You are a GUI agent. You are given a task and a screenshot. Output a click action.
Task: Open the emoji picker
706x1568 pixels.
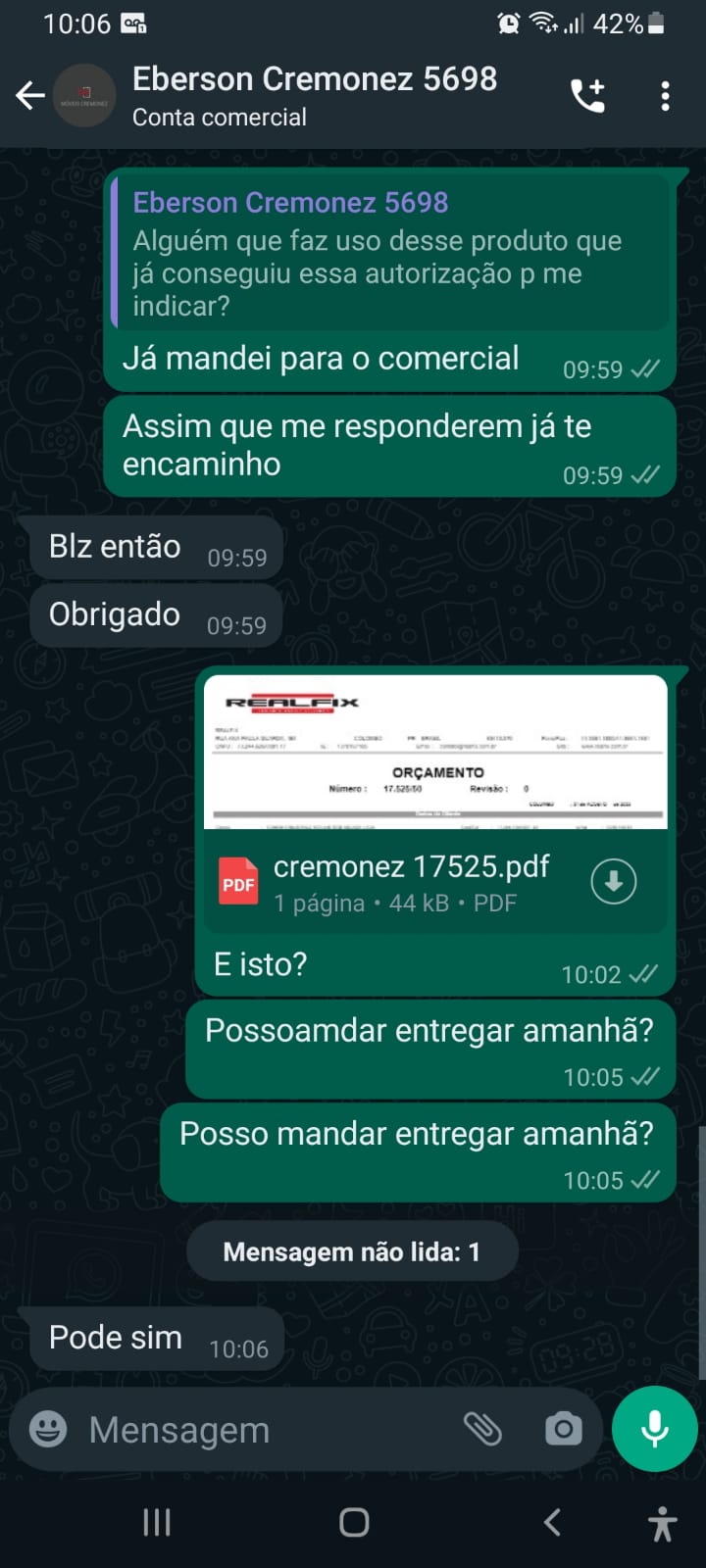(x=48, y=1429)
